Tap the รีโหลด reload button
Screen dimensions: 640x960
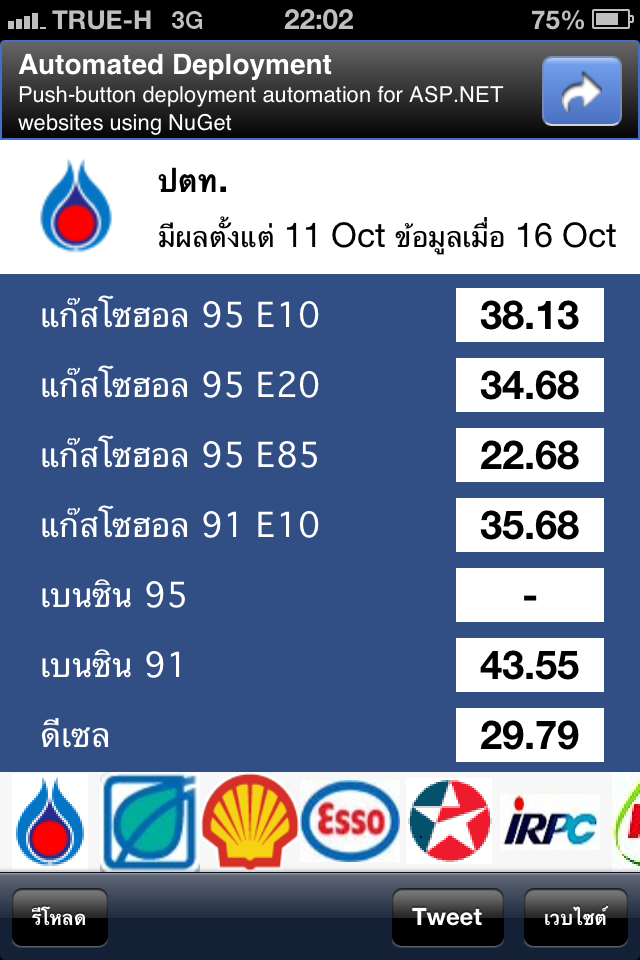coord(59,917)
